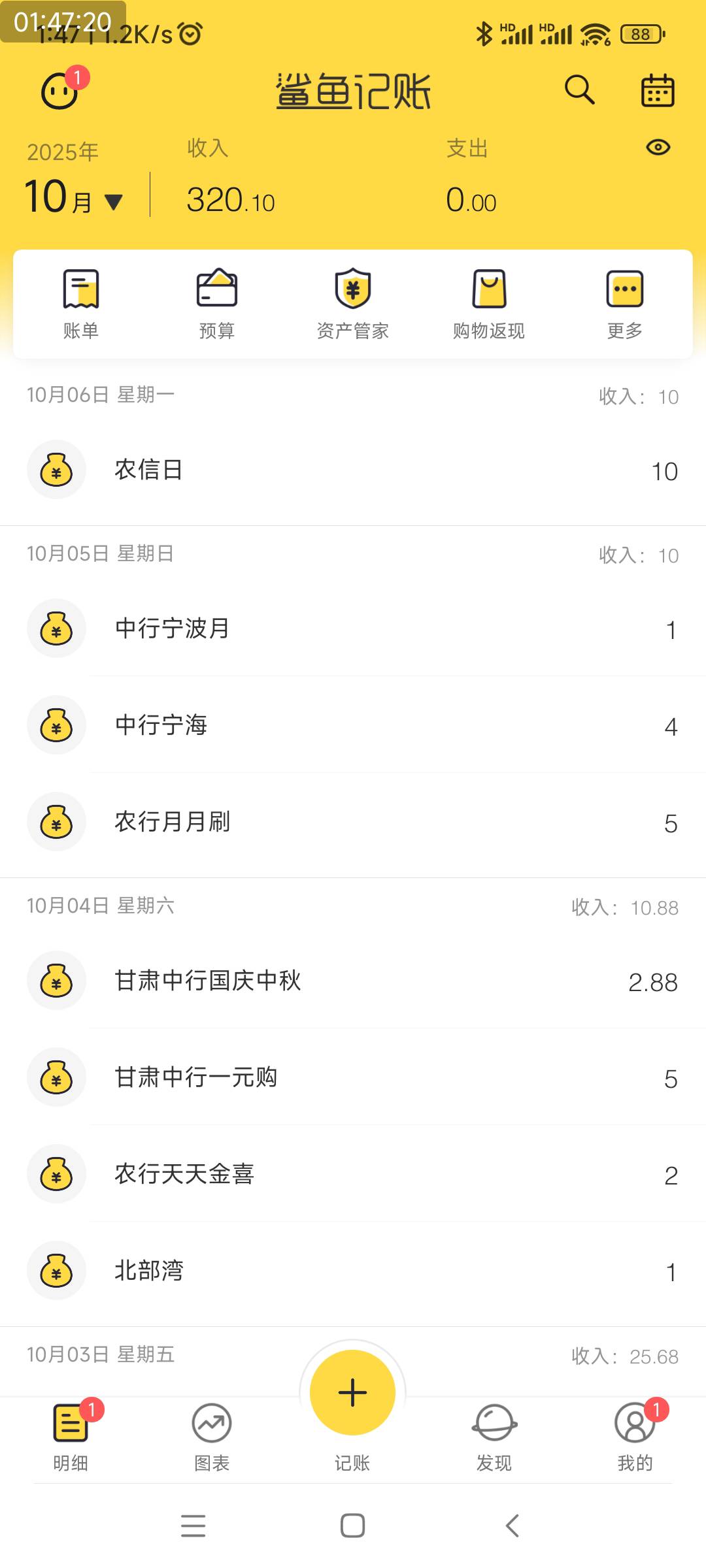Tap 更多 for more features
706x1568 pixels.
(625, 304)
